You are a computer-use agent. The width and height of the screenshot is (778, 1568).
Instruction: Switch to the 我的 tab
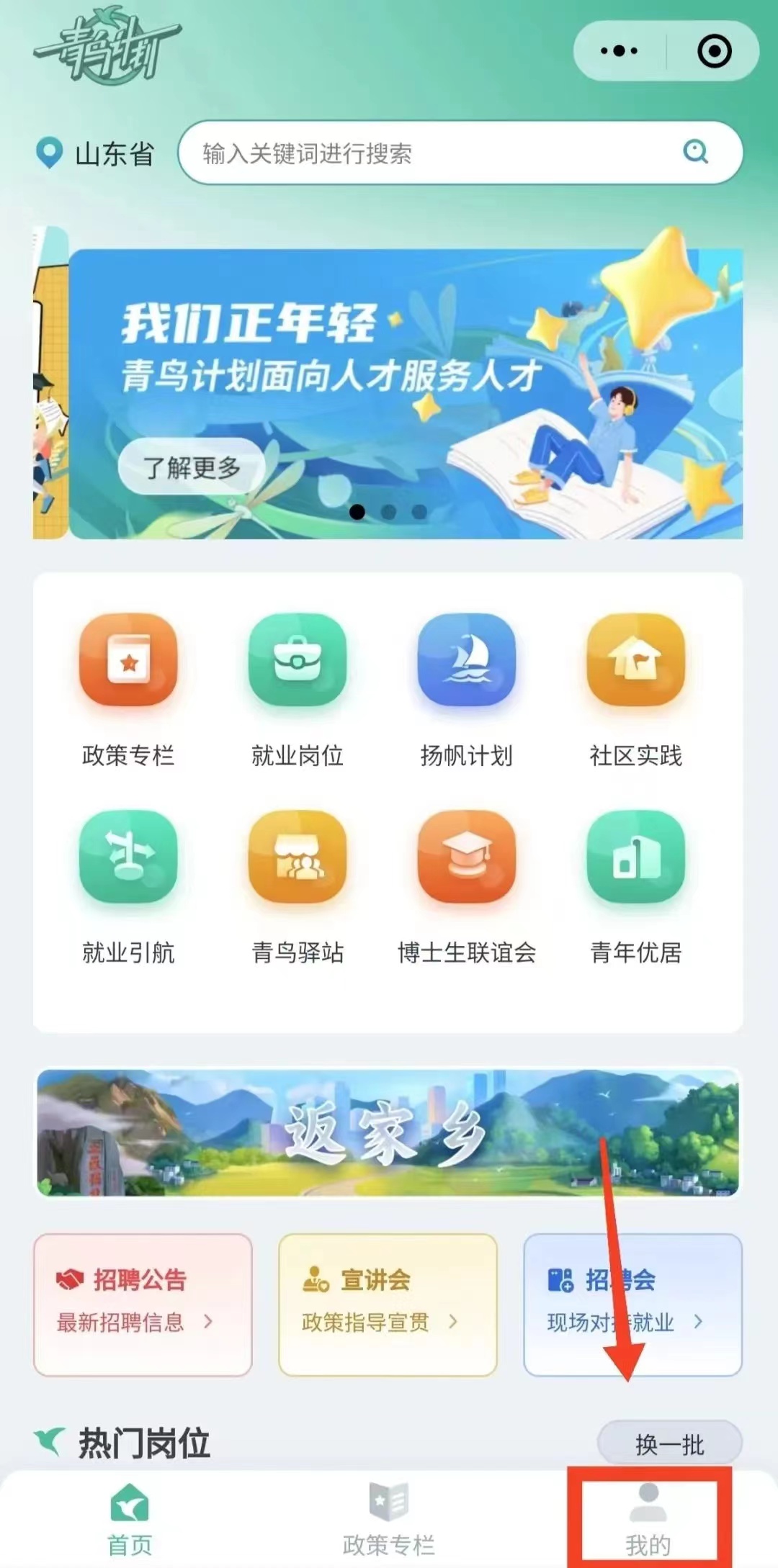(648, 1517)
